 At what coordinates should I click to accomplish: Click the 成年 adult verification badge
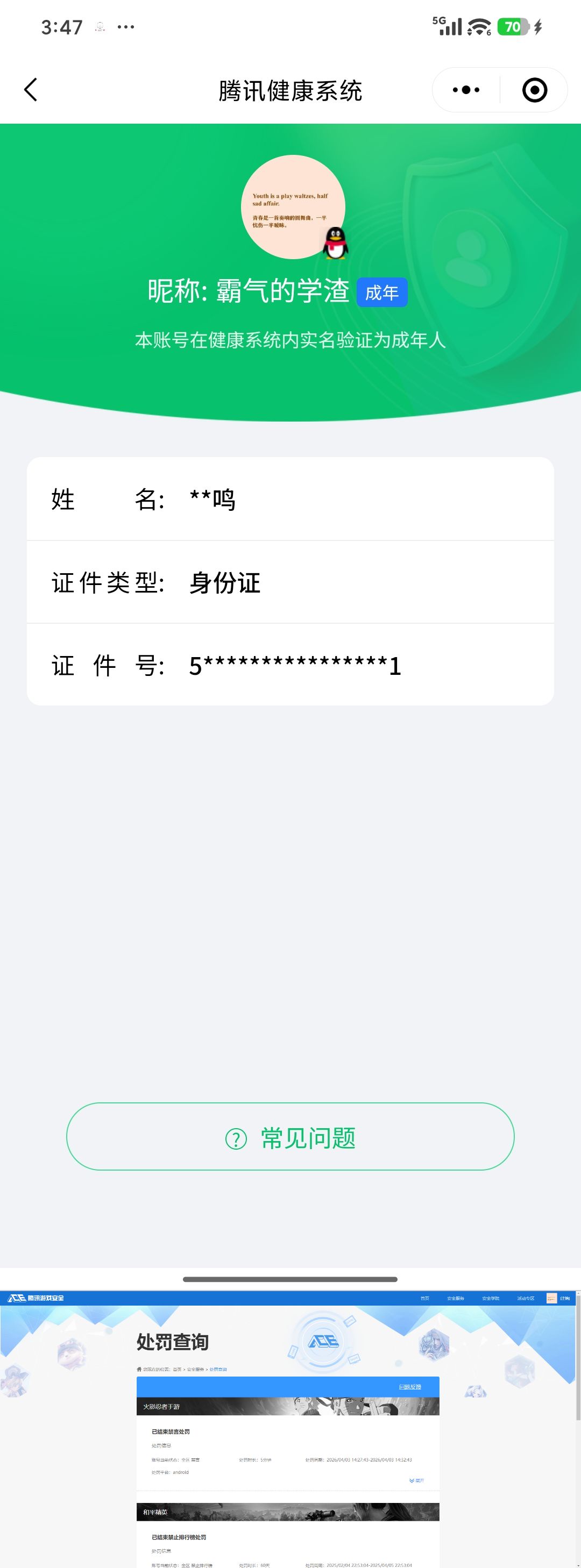[x=384, y=293]
